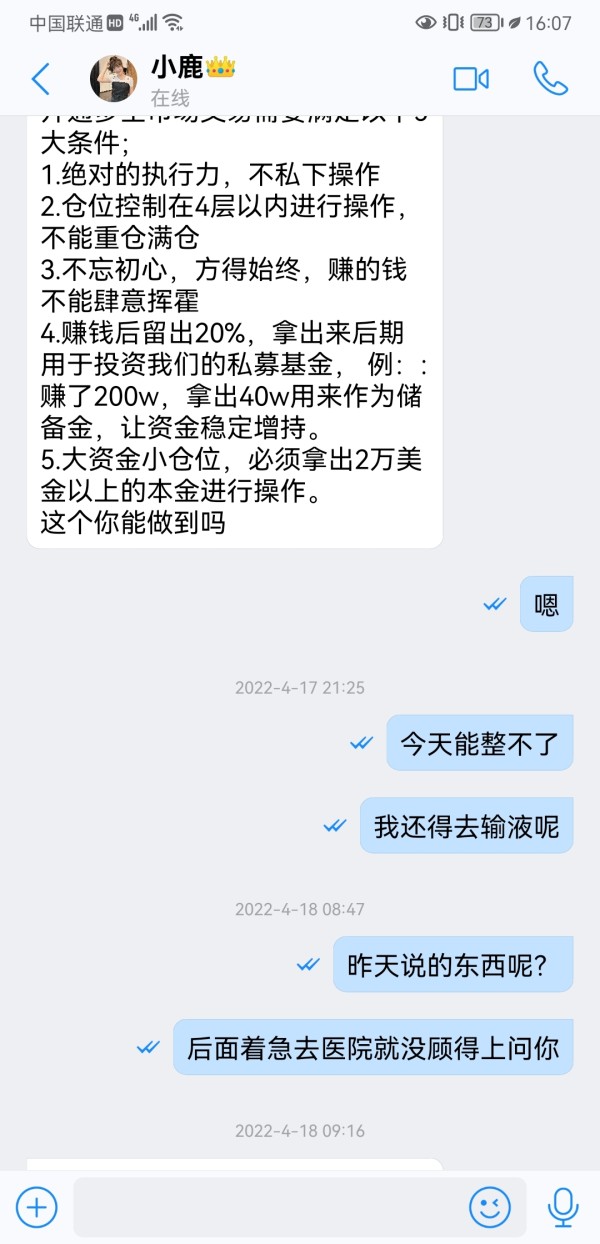Open the plus attachment menu
The height and width of the screenshot is (1244, 600).
(x=37, y=1207)
